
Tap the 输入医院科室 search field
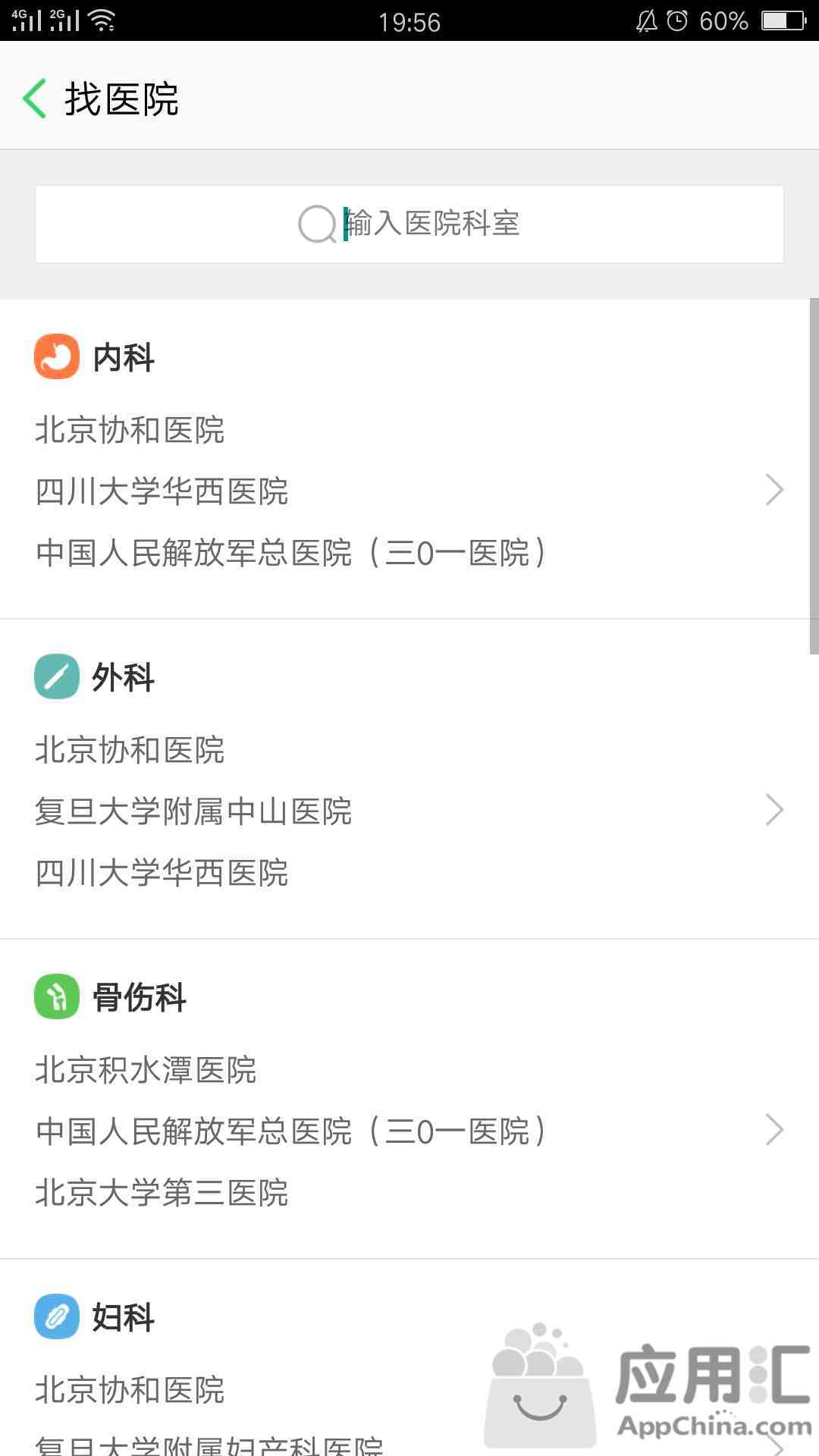[x=409, y=224]
